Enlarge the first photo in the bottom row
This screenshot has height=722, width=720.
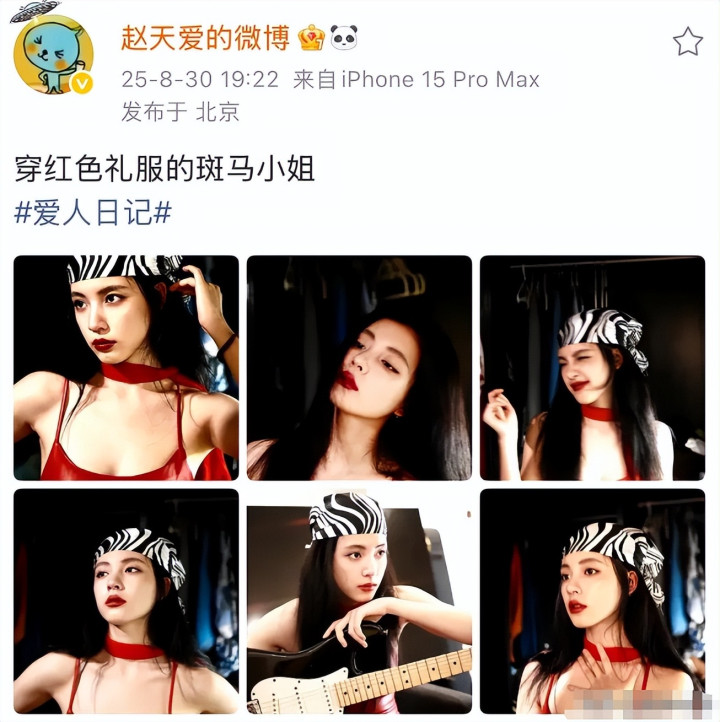point(126,600)
